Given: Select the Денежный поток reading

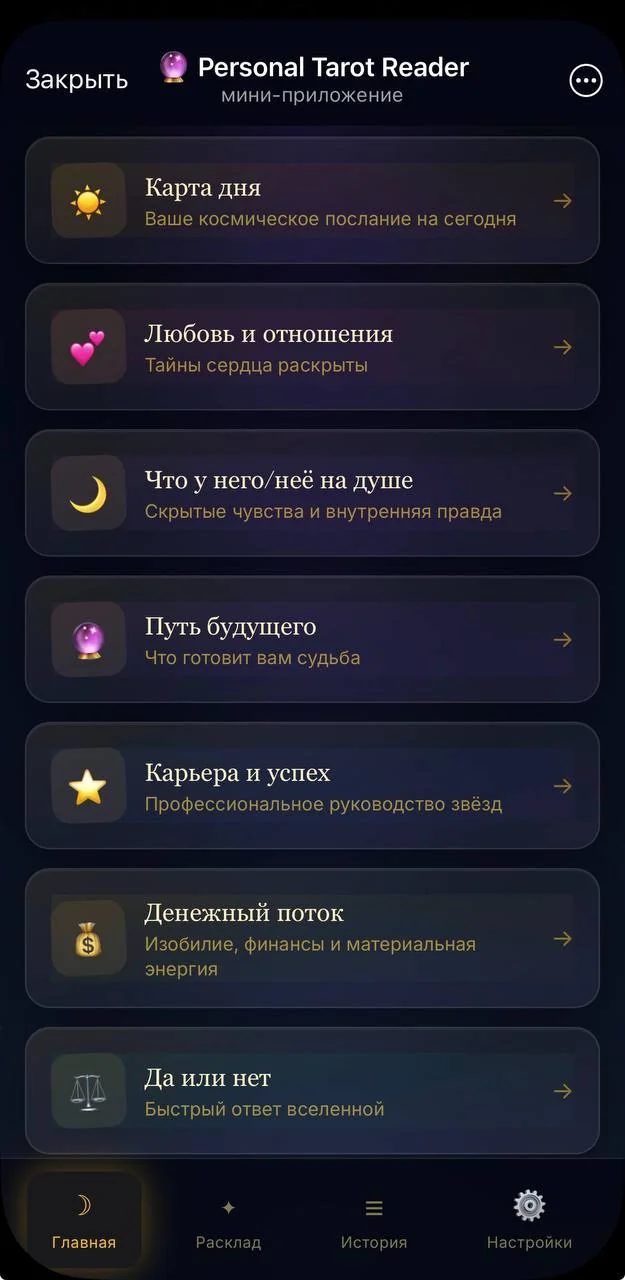Looking at the screenshot, I should click(312, 938).
